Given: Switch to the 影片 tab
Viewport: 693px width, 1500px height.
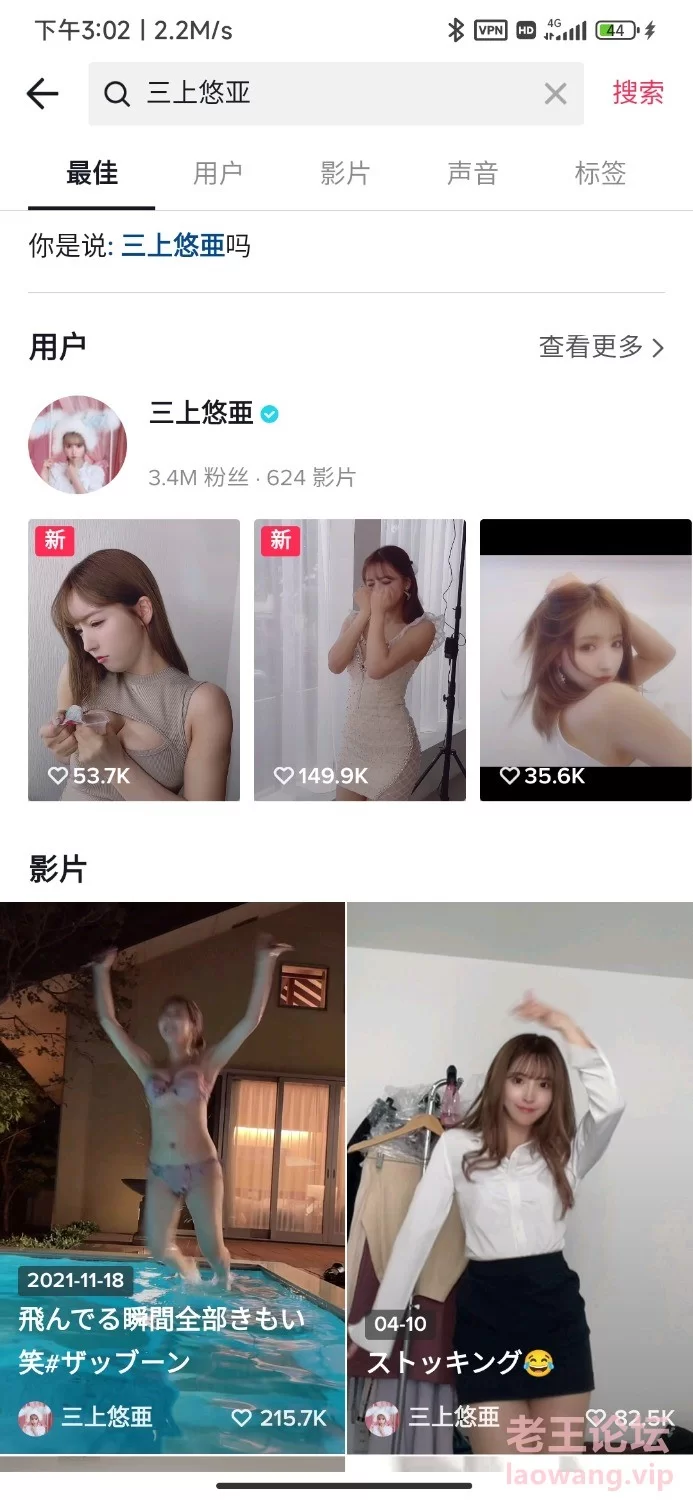Looking at the screenshot, I should tap(345, 173).
